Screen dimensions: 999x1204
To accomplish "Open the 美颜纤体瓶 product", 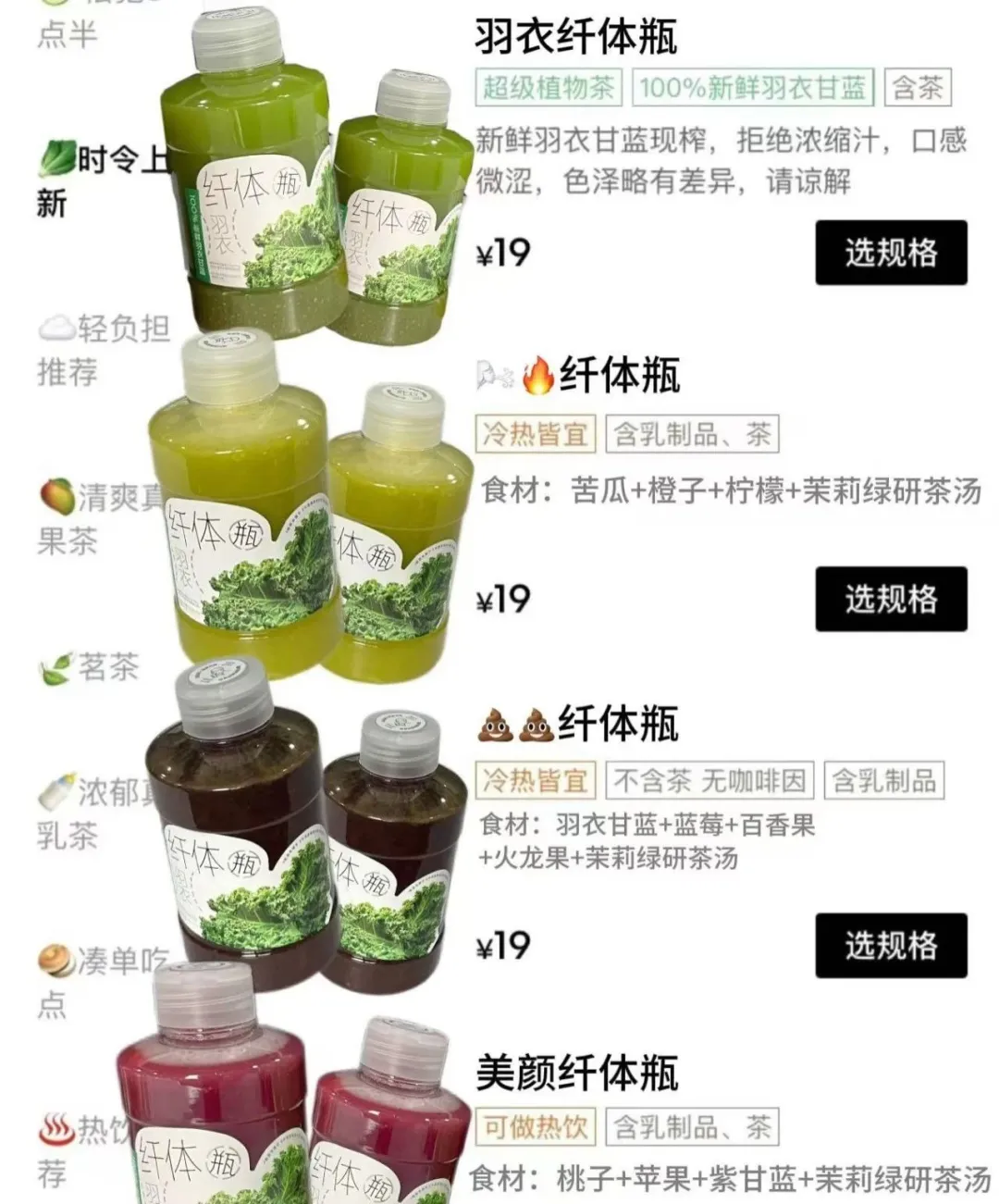I will tap(576, 1074).
